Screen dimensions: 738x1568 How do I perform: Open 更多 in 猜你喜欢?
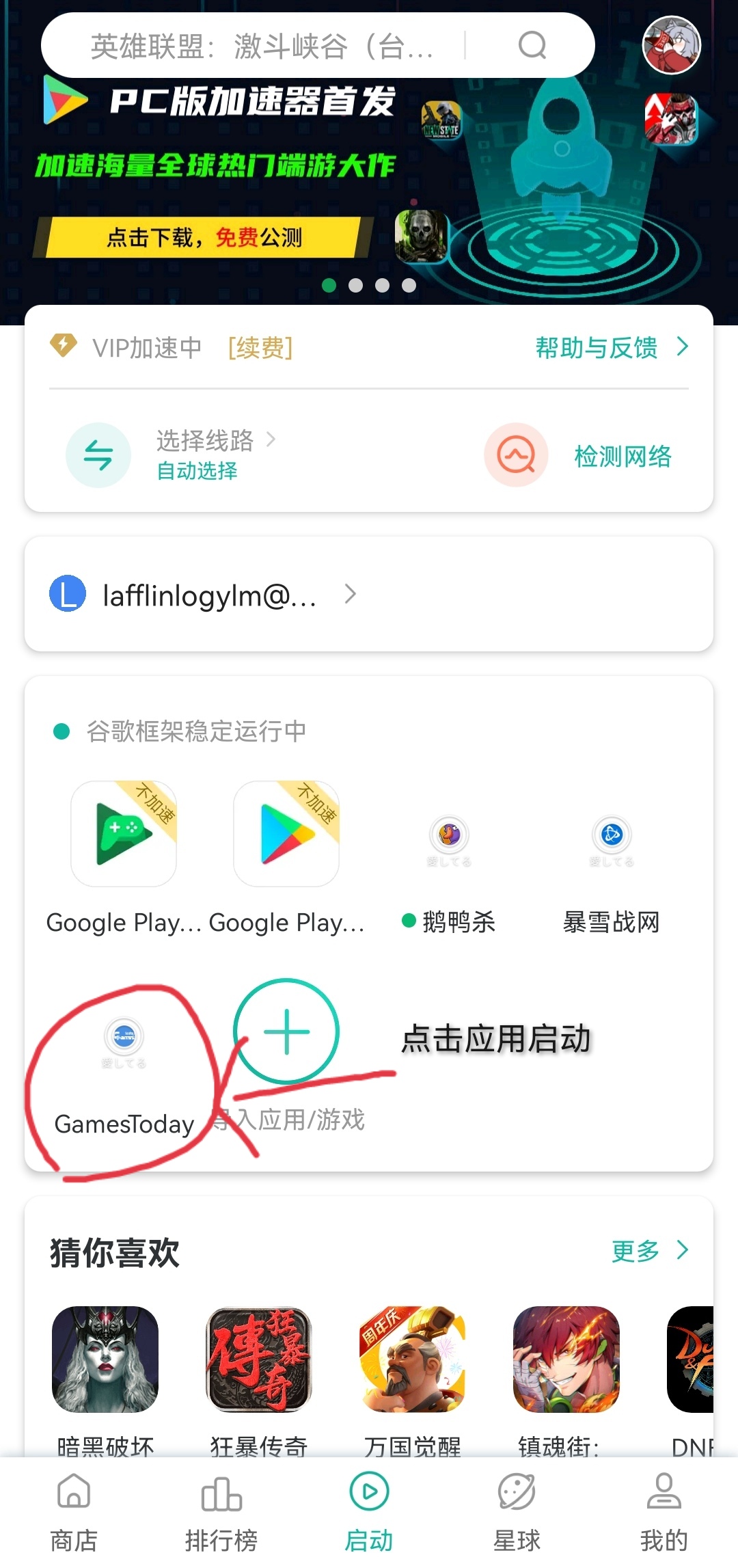point(649,1251)
